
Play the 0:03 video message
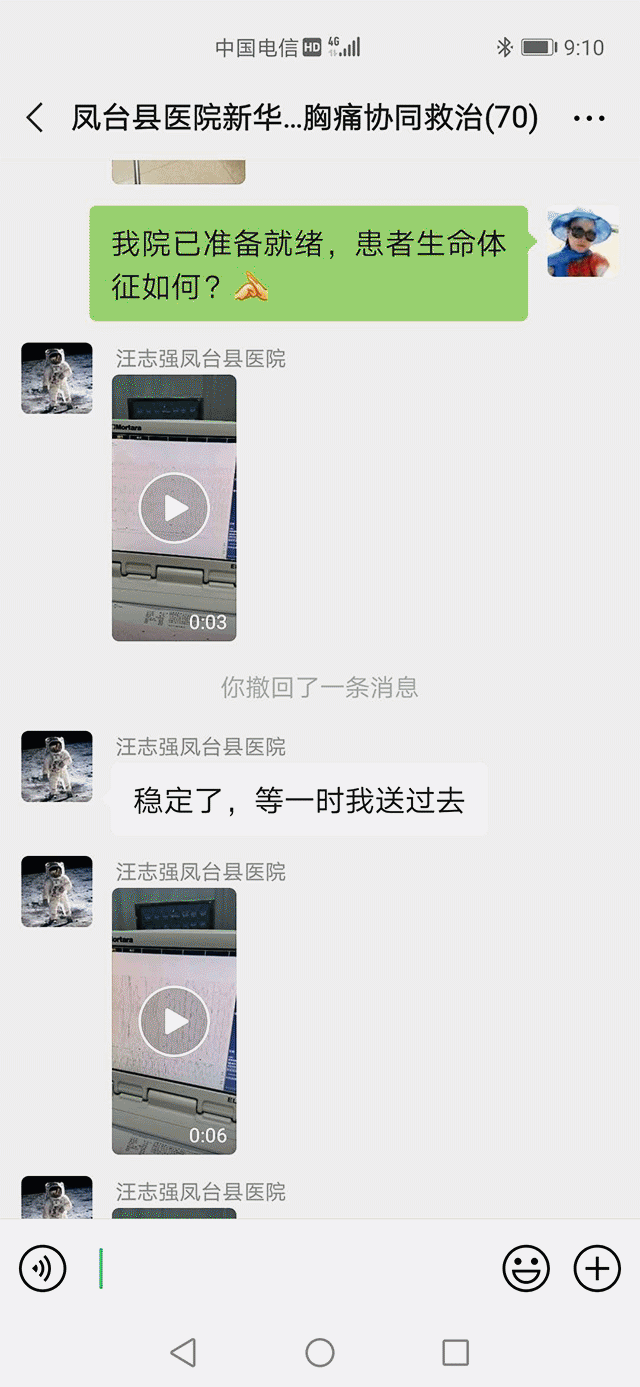tap(174, 508)
